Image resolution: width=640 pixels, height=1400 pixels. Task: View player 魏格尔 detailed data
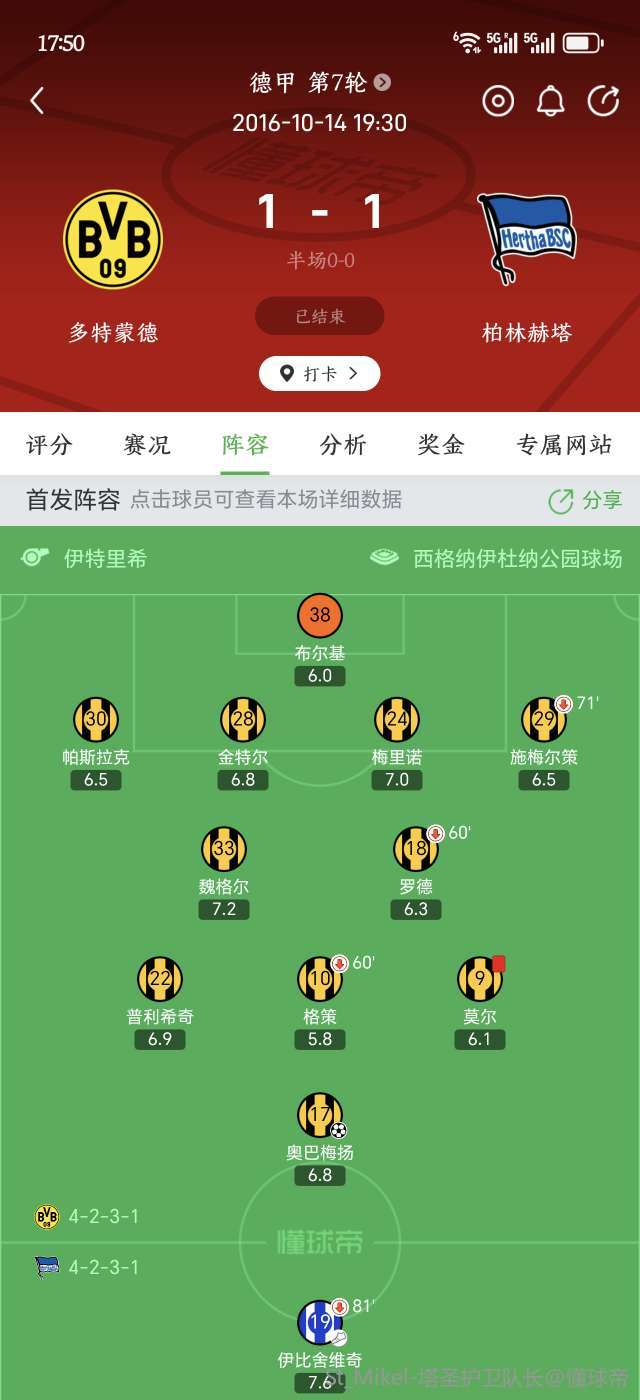224,849
